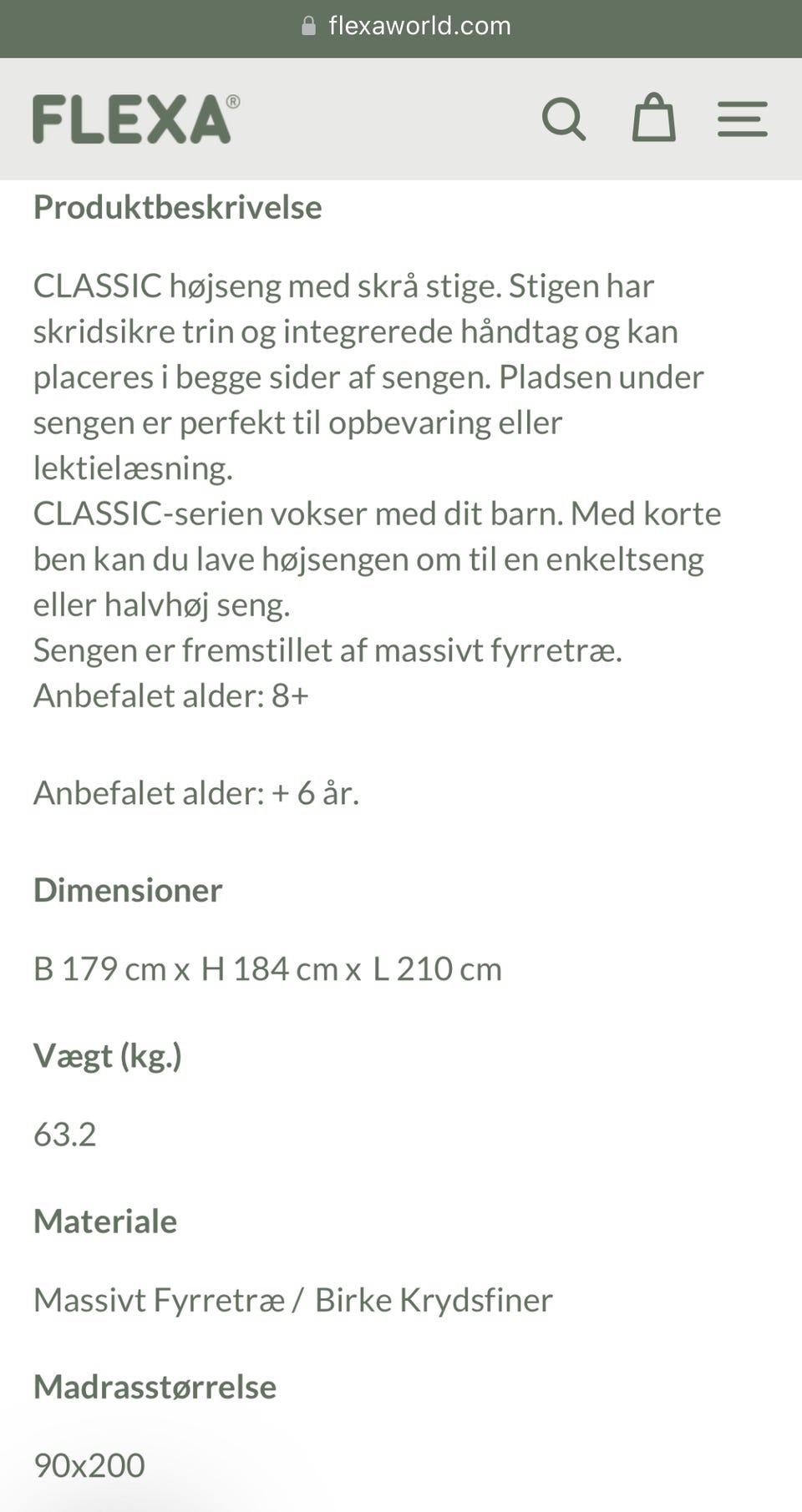Expand the Dimensioner section
The height and width of the screenshot is (1512, 802).
(127, 890)
